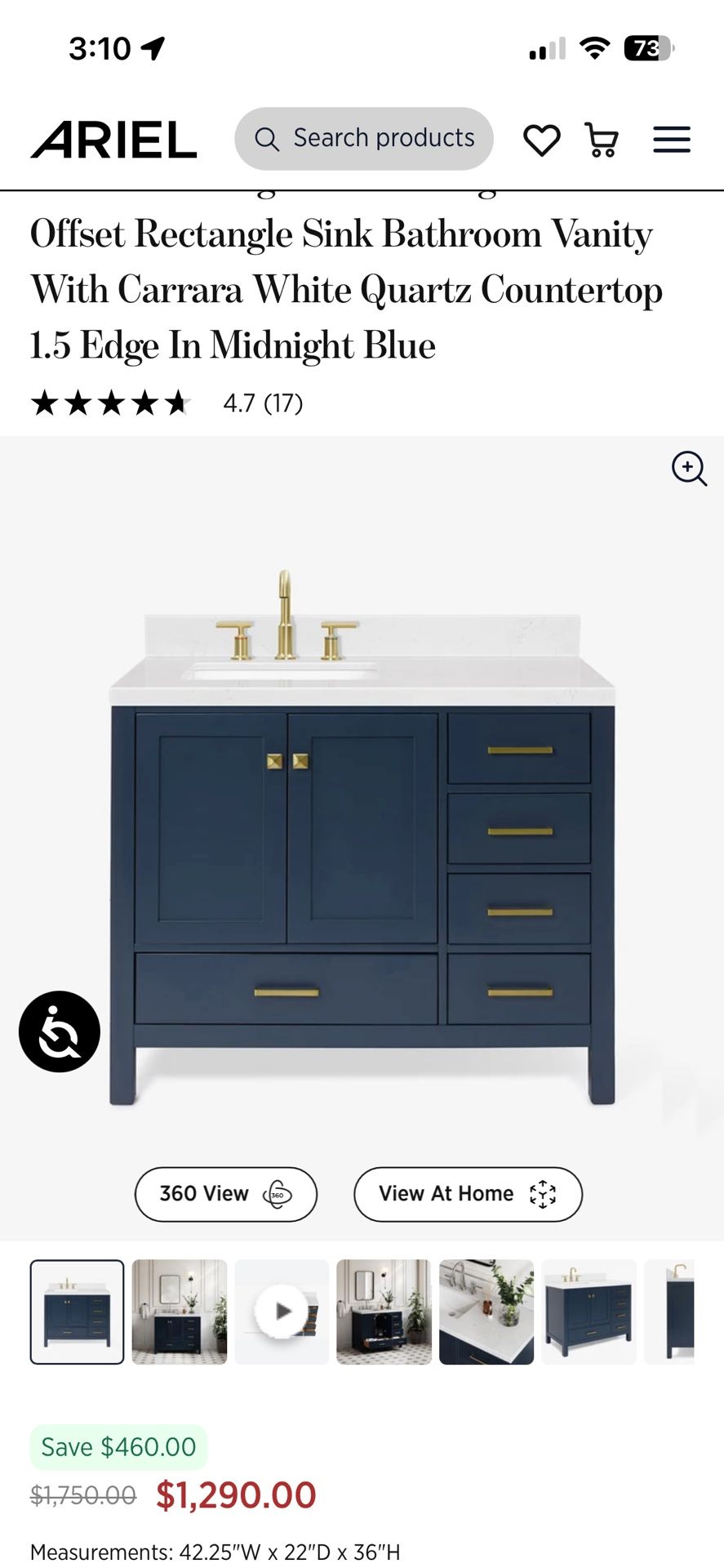Play the product video thumbnail
Image resolution: width=724 pixels, height=1568 pixels.
tap(282, 1312)
